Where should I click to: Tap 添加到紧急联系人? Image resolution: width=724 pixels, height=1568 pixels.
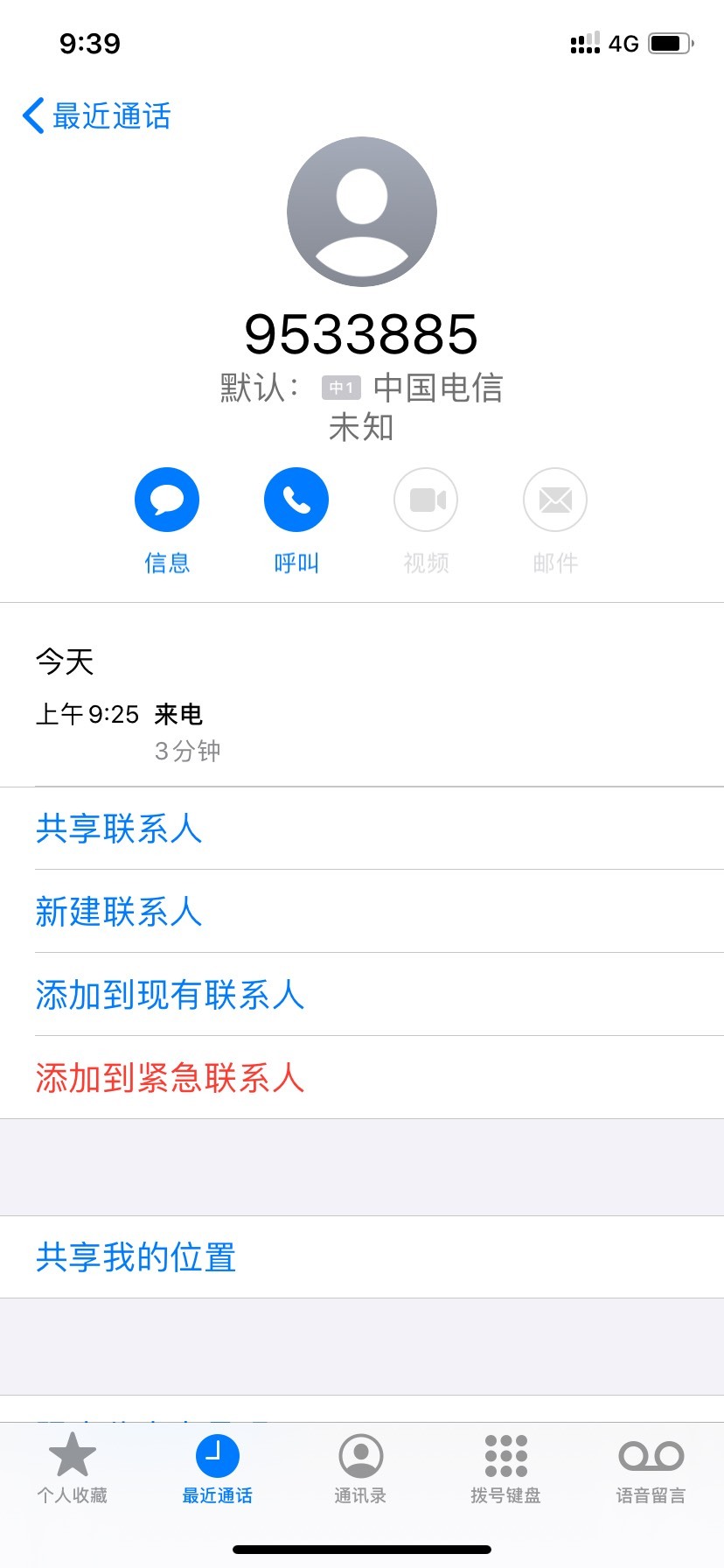click(x=362, y=1078)
